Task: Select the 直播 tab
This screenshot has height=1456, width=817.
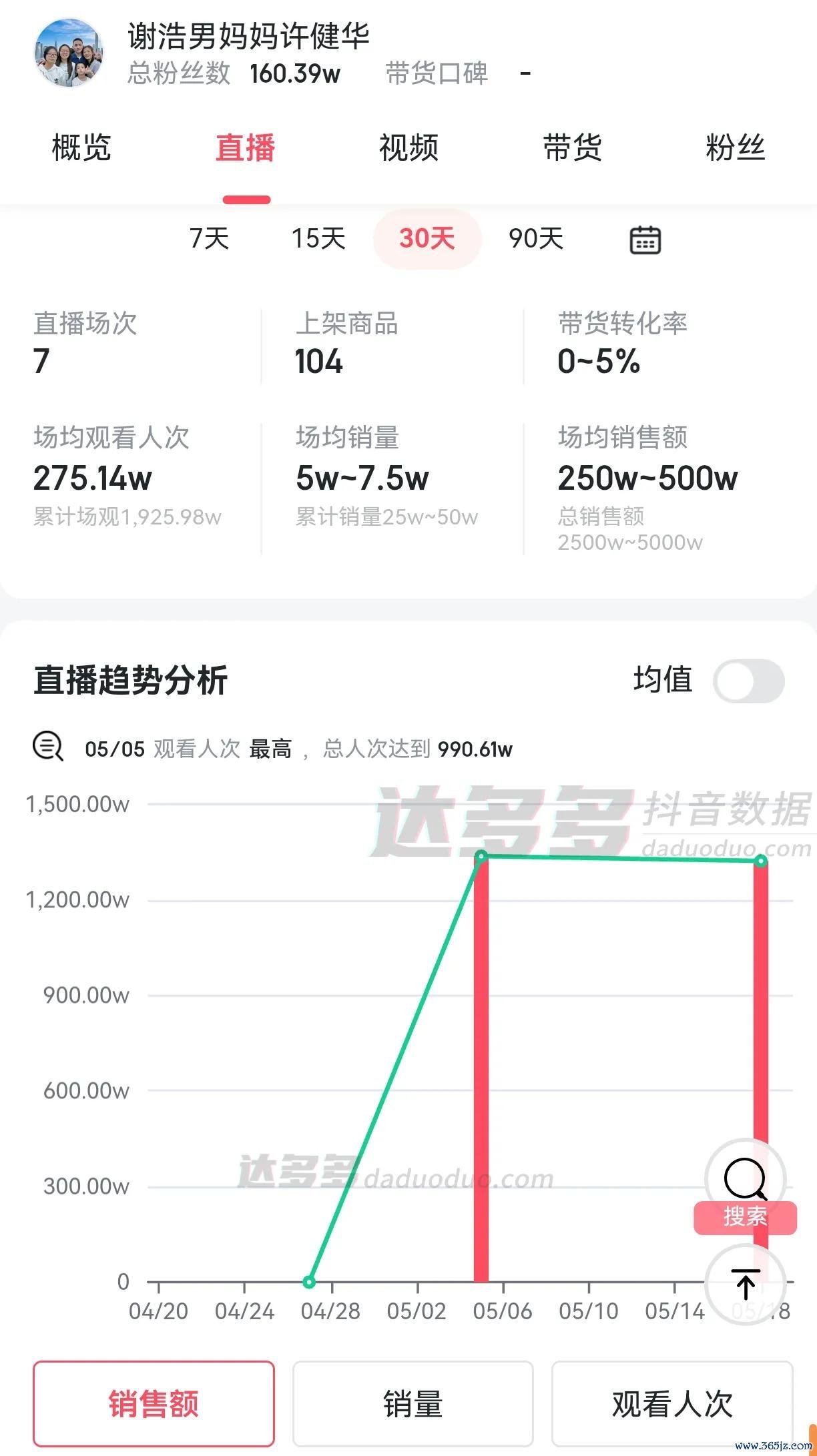Action: (x=245, y=147)
